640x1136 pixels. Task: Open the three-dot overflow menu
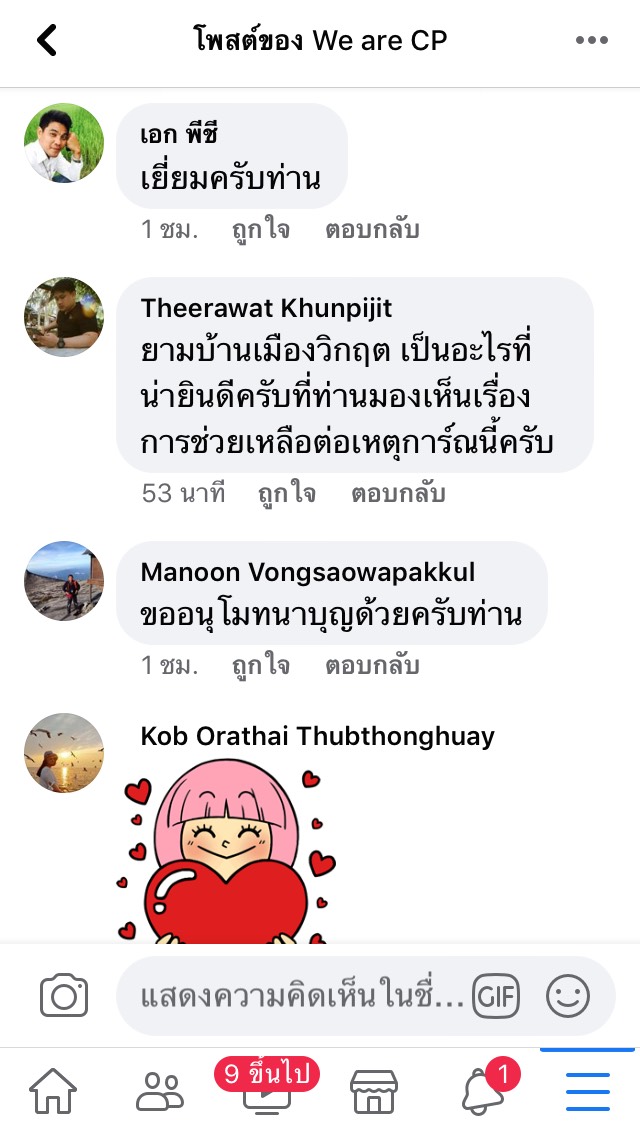[x=592, y=40]
